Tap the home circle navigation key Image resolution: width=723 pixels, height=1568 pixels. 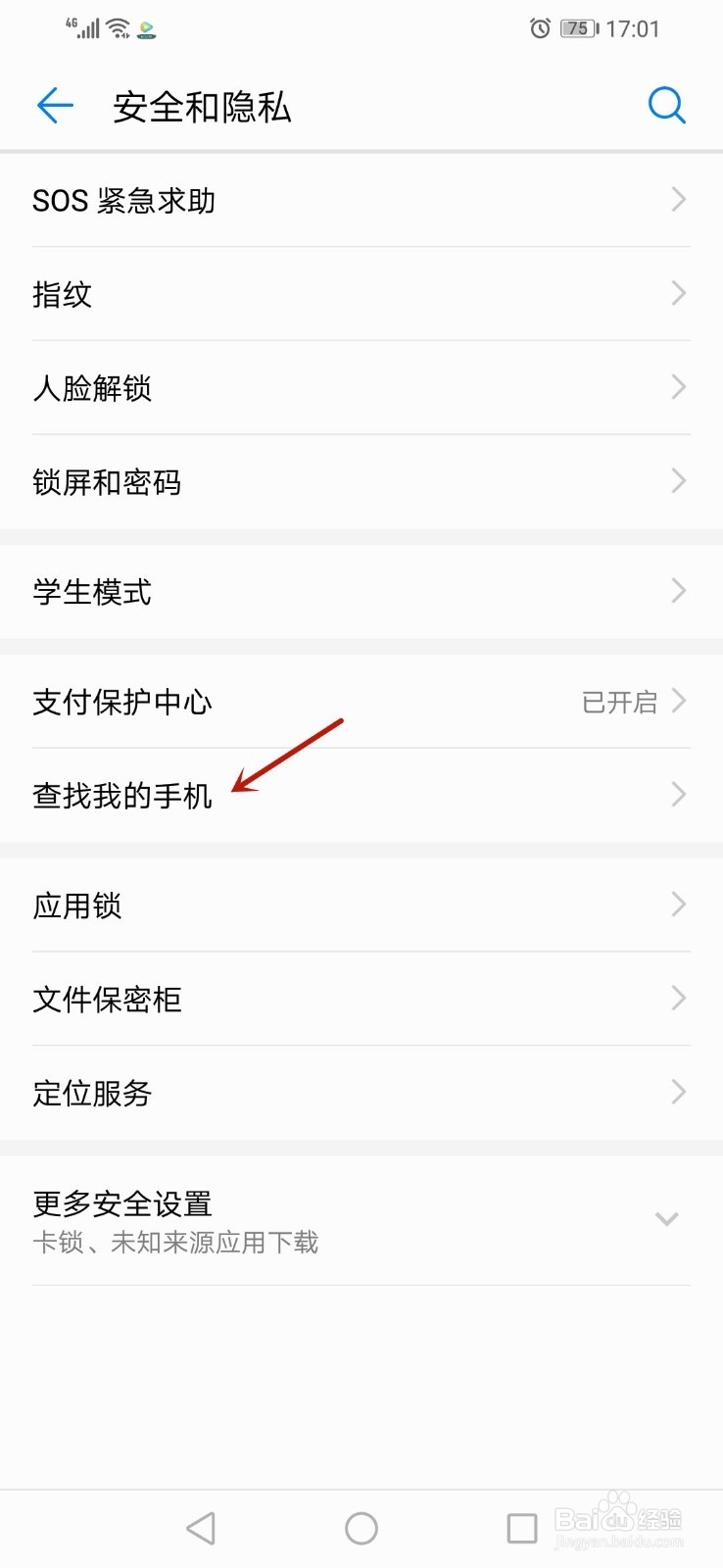coord(361,1527)
